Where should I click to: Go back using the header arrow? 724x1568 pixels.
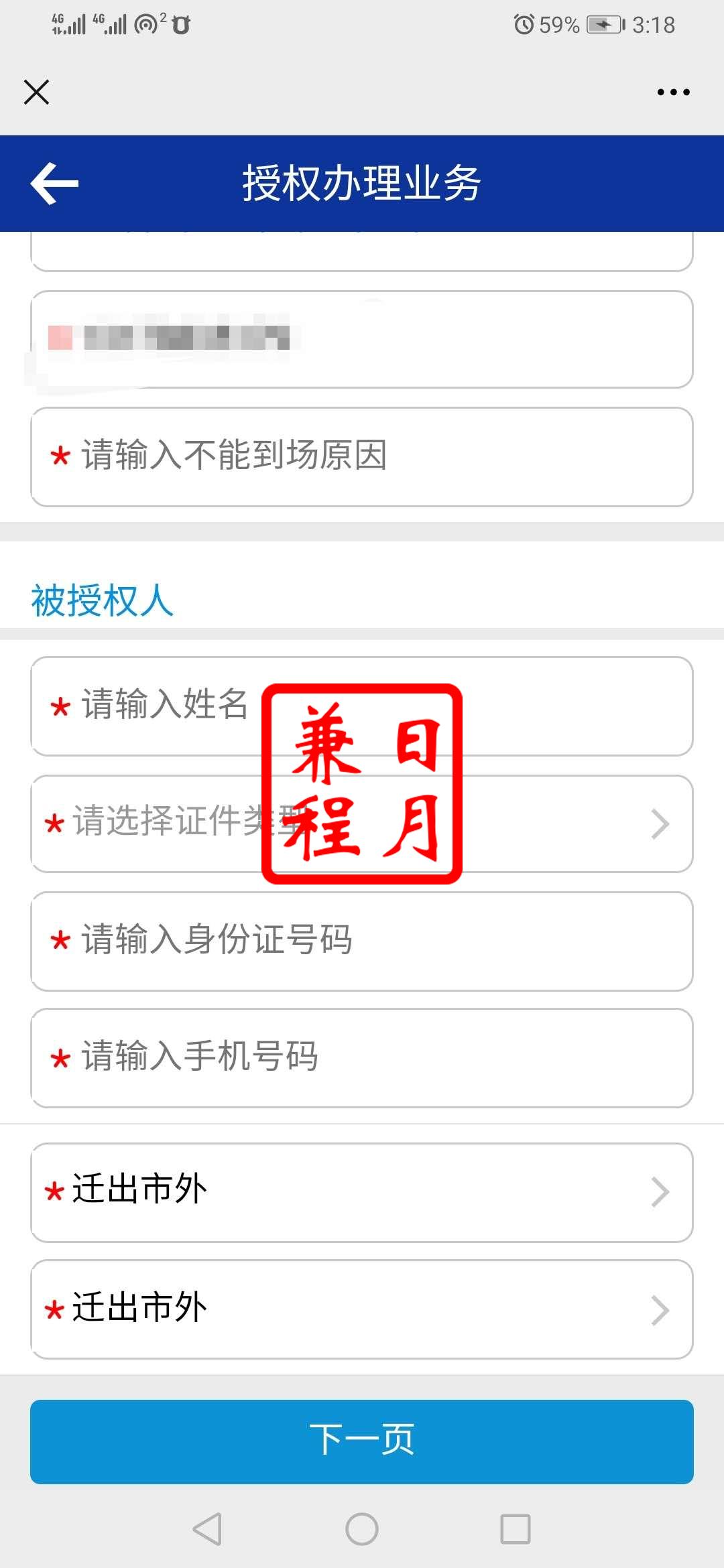click(54, 183)
